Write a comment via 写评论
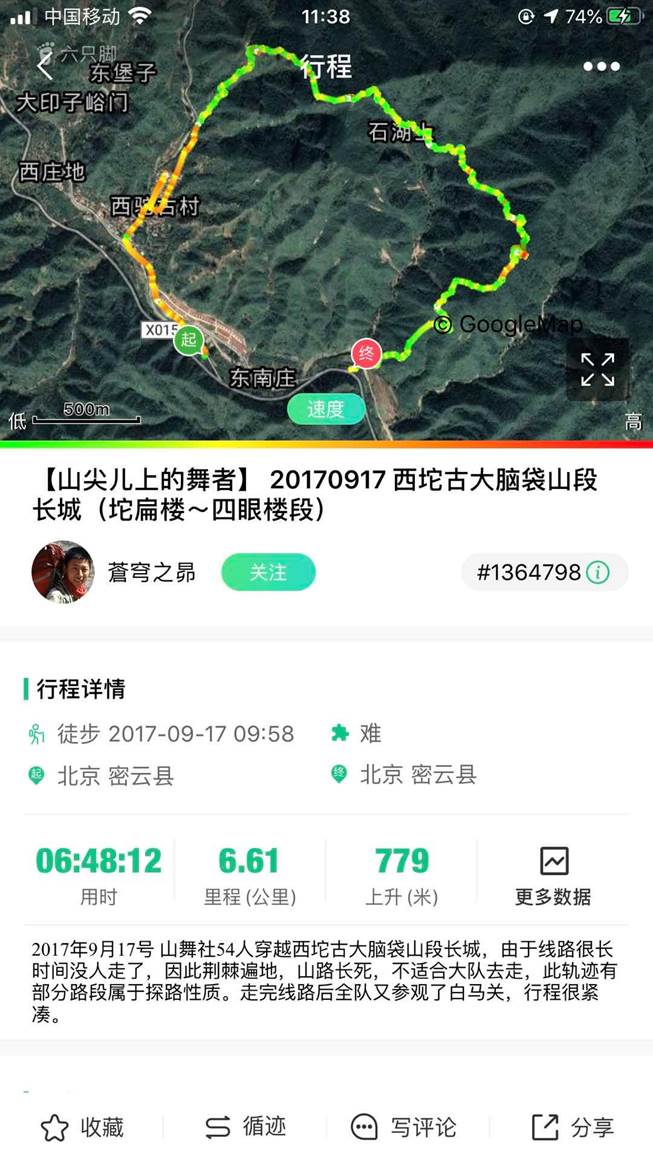 click(404, 1127)
